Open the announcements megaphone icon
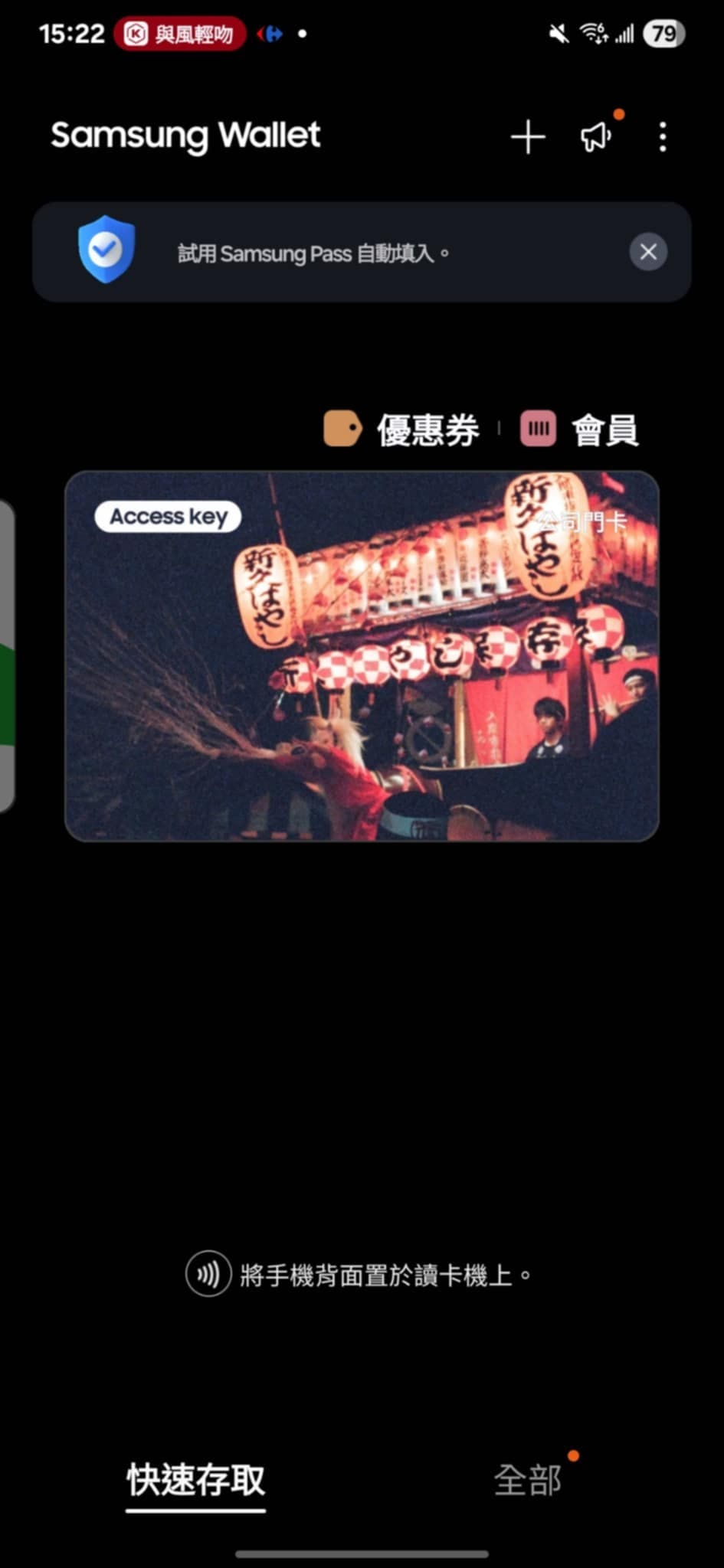Screen dimensions: 724x1568 tap(595, 138)
